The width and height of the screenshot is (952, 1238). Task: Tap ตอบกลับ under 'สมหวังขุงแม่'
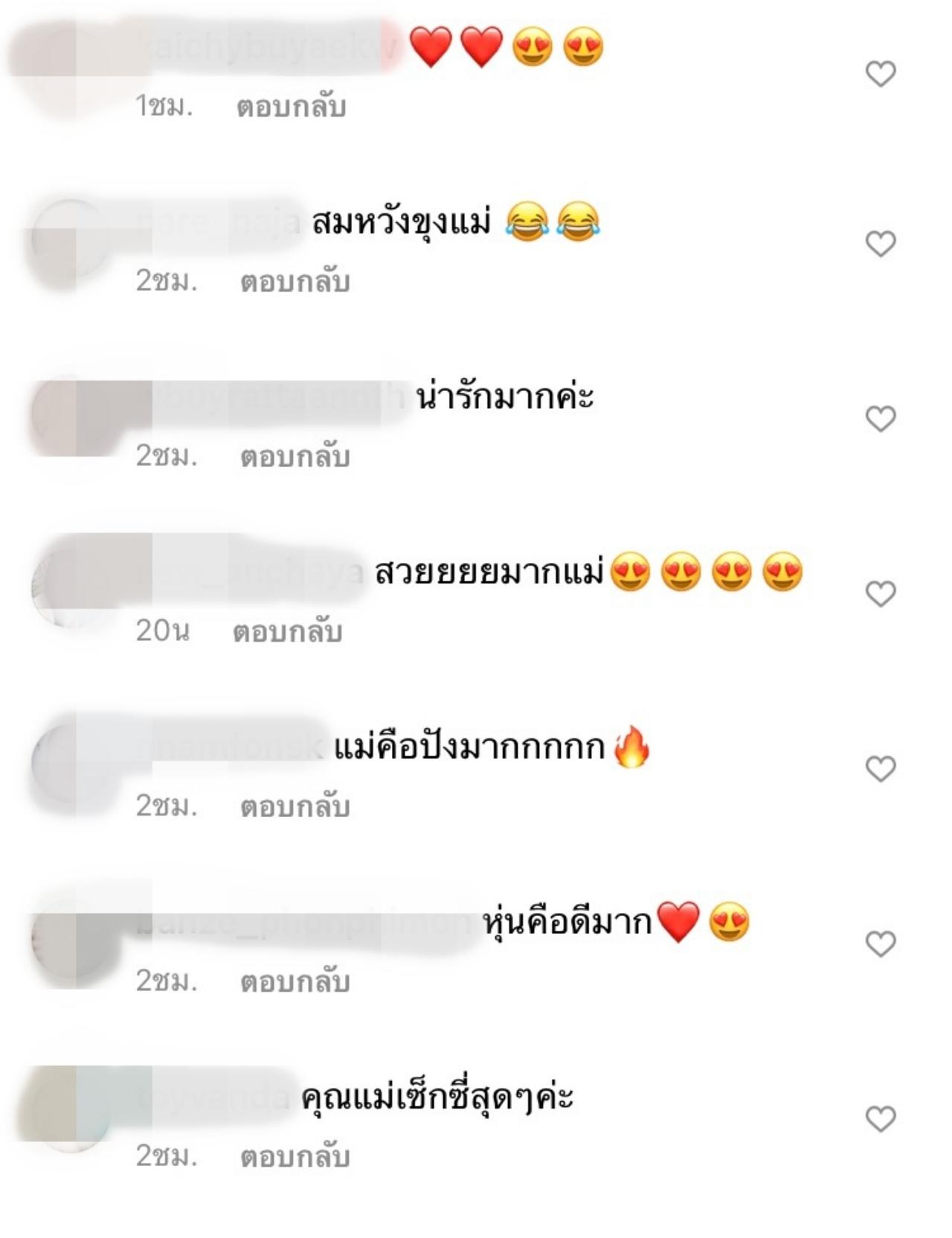click(295, 283)
